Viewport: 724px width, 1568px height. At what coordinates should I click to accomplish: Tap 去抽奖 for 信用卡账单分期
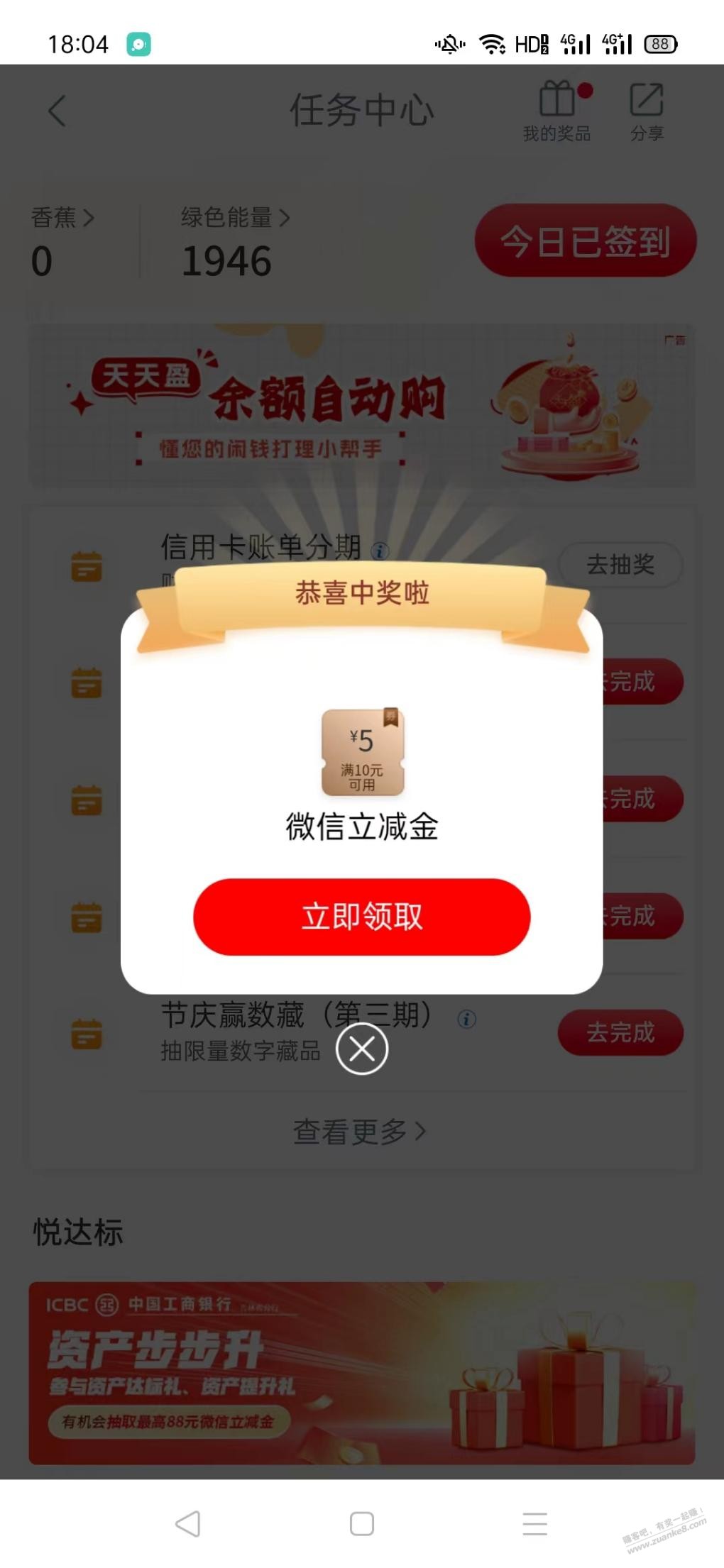pyautogui.click(x=620, y=565)
